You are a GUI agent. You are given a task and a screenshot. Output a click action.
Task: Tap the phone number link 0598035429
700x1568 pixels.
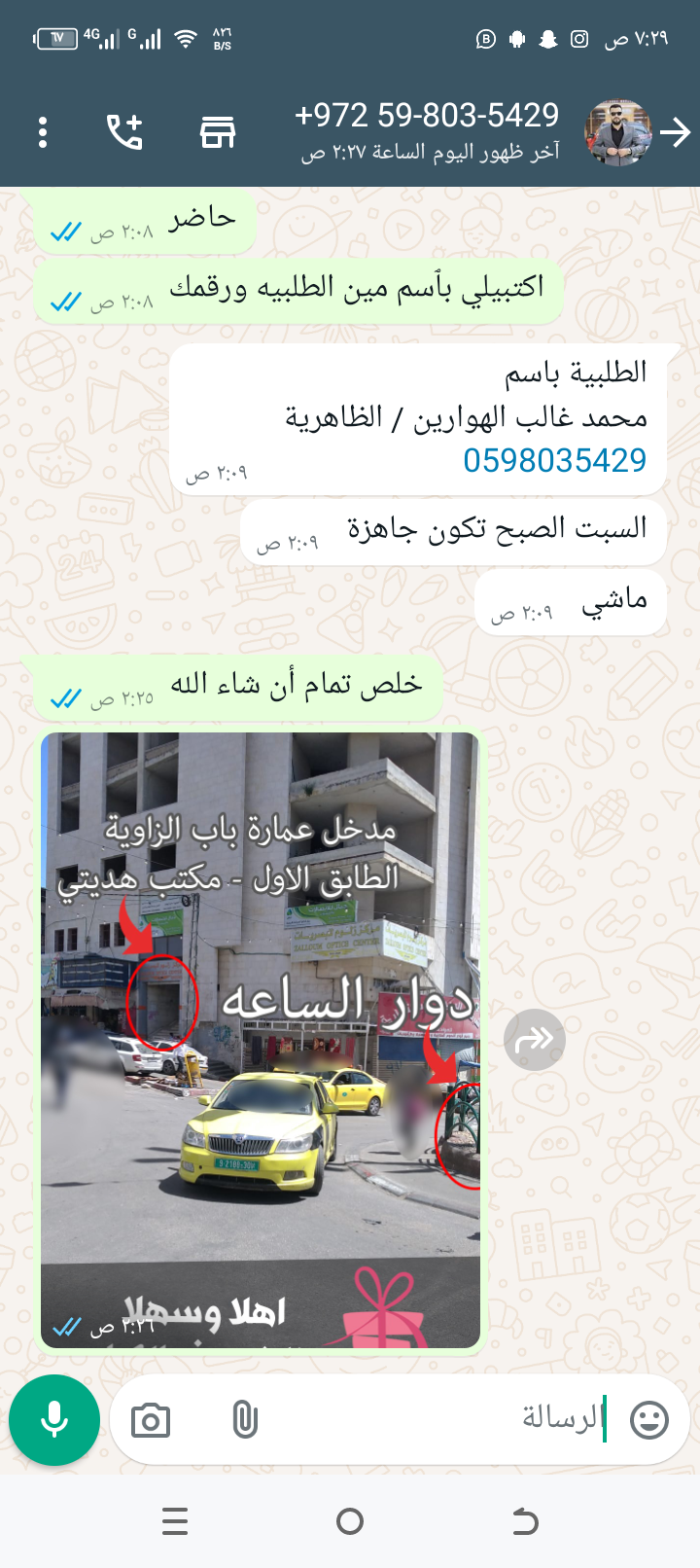tap(554, 460)
